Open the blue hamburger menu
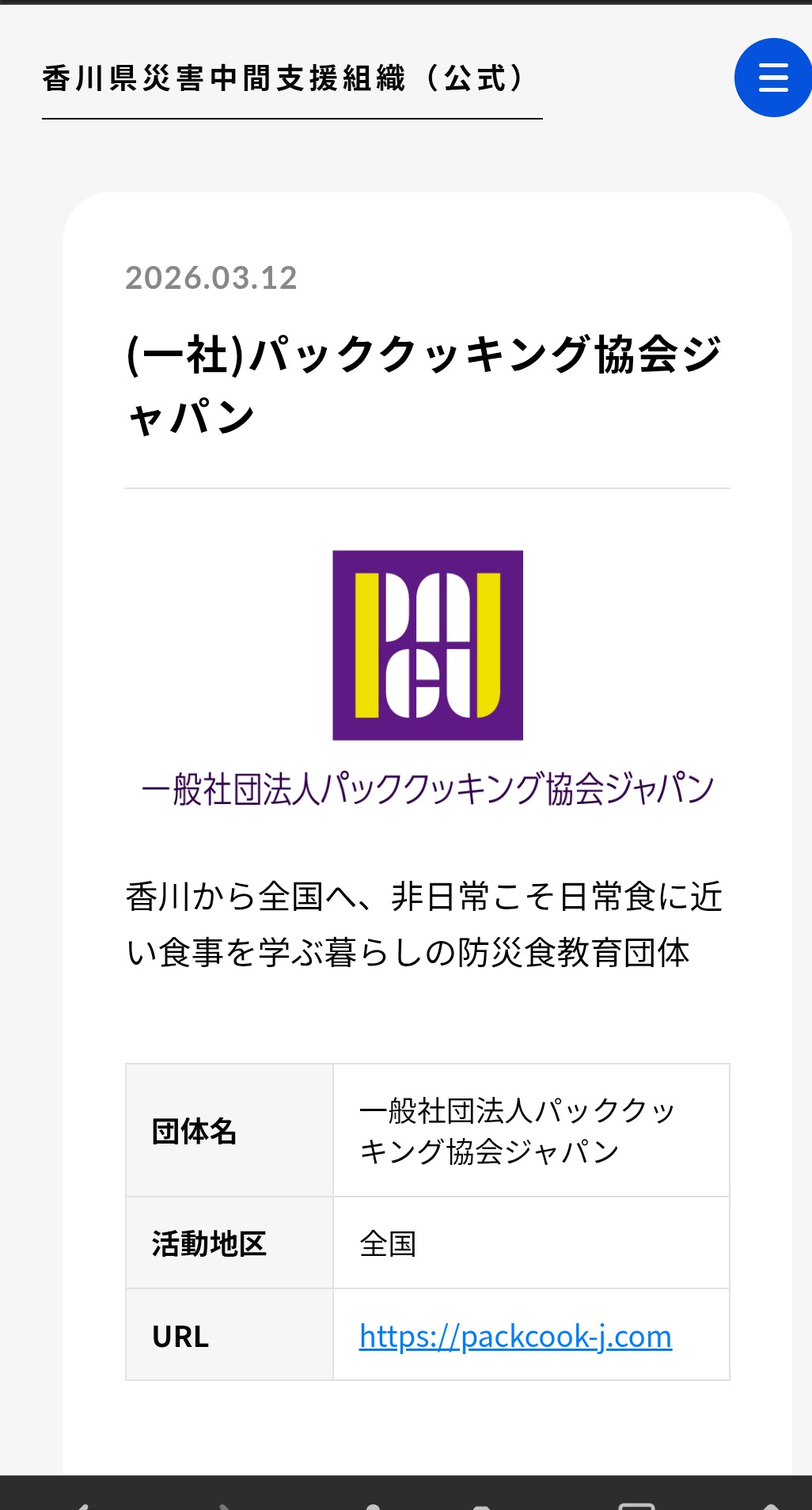812x1510 pixels. 772,78
